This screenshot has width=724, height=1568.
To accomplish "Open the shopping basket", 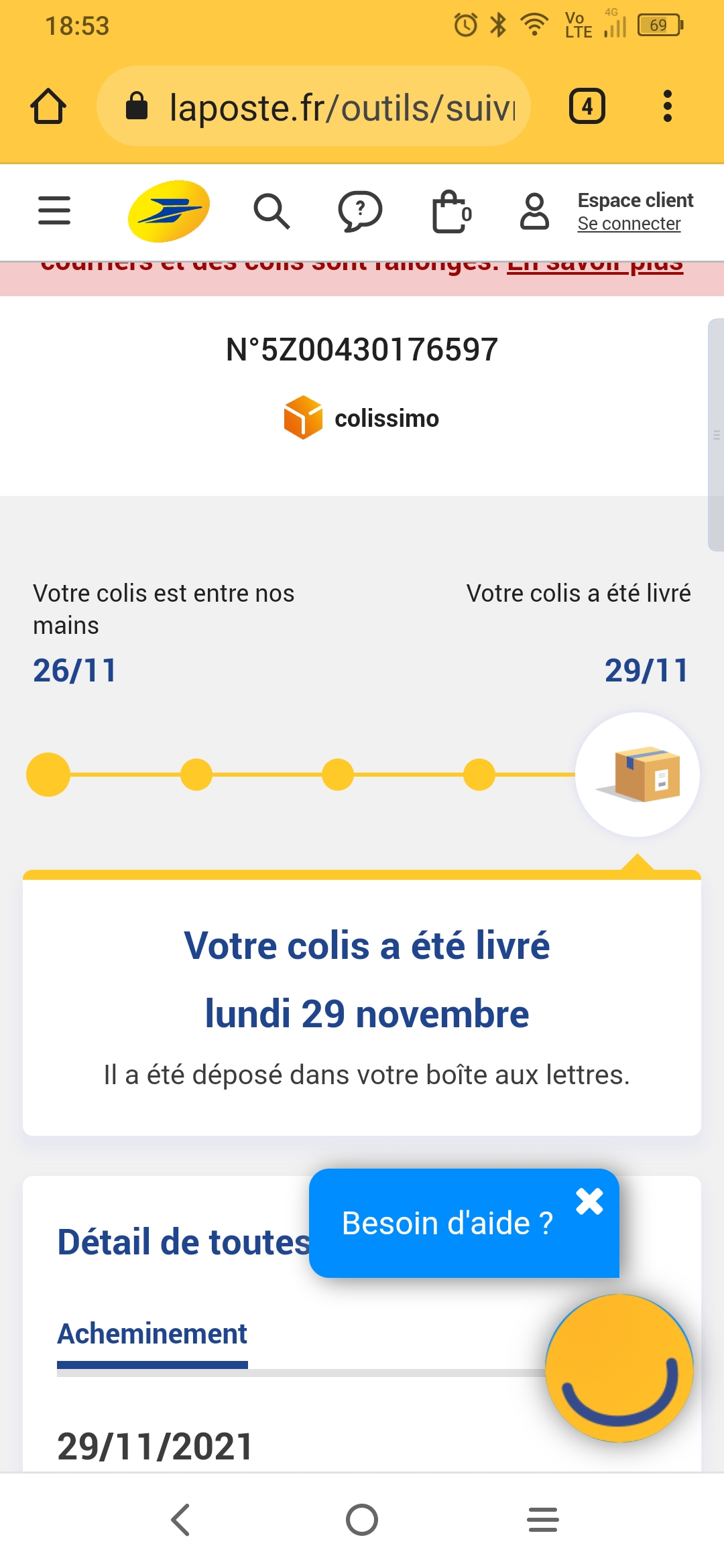I will [451, 212].
